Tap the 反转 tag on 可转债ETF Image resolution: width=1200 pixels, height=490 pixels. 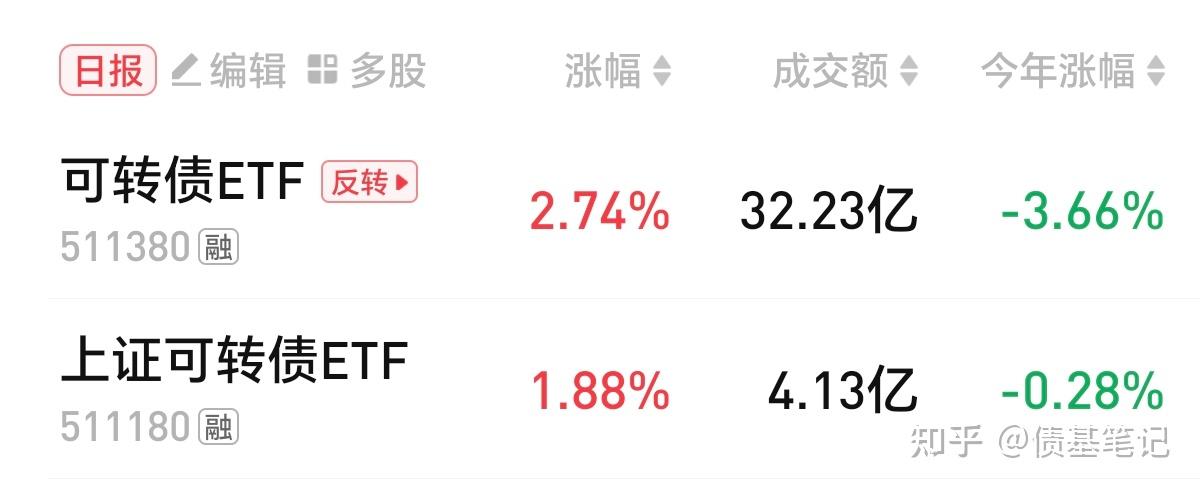(x=369, y=183)
